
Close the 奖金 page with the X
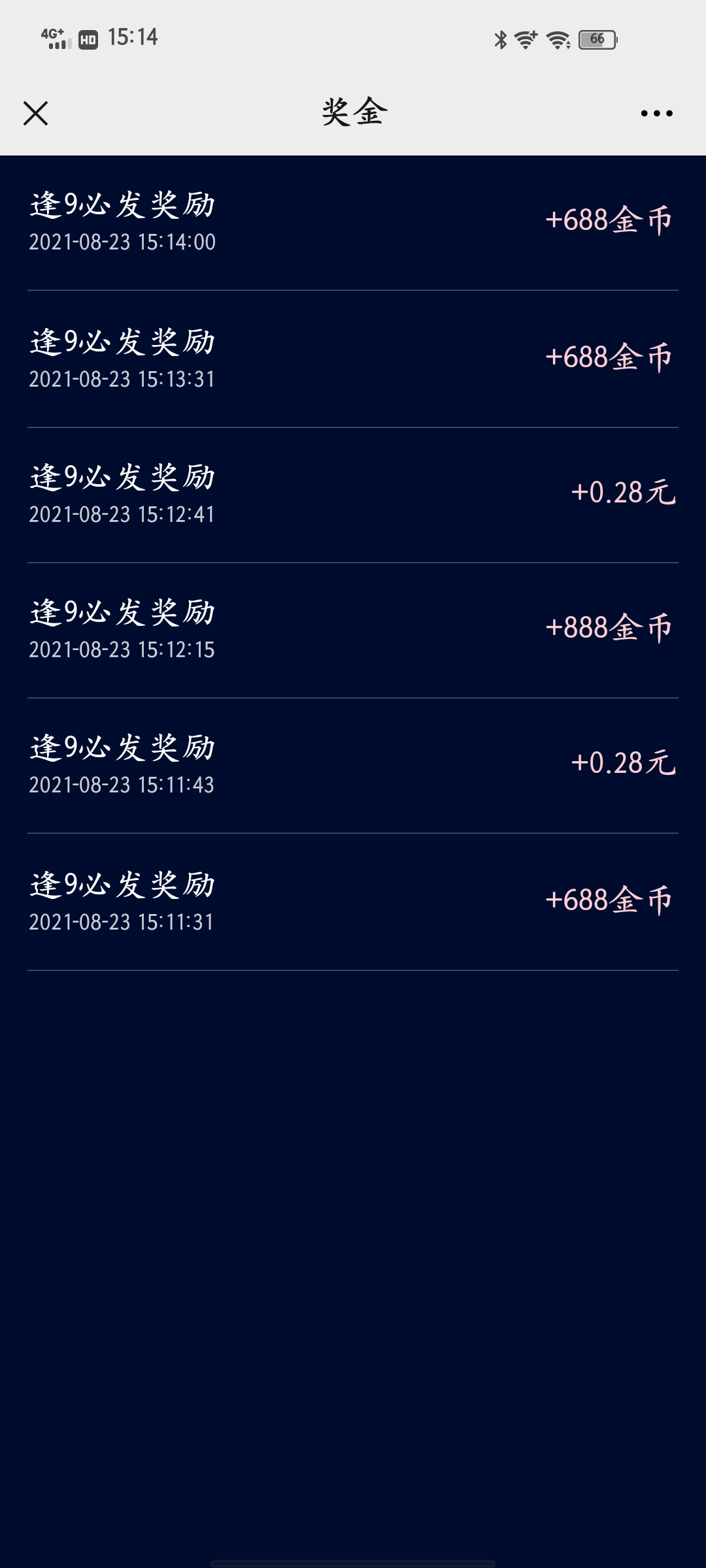click(35, 113)
